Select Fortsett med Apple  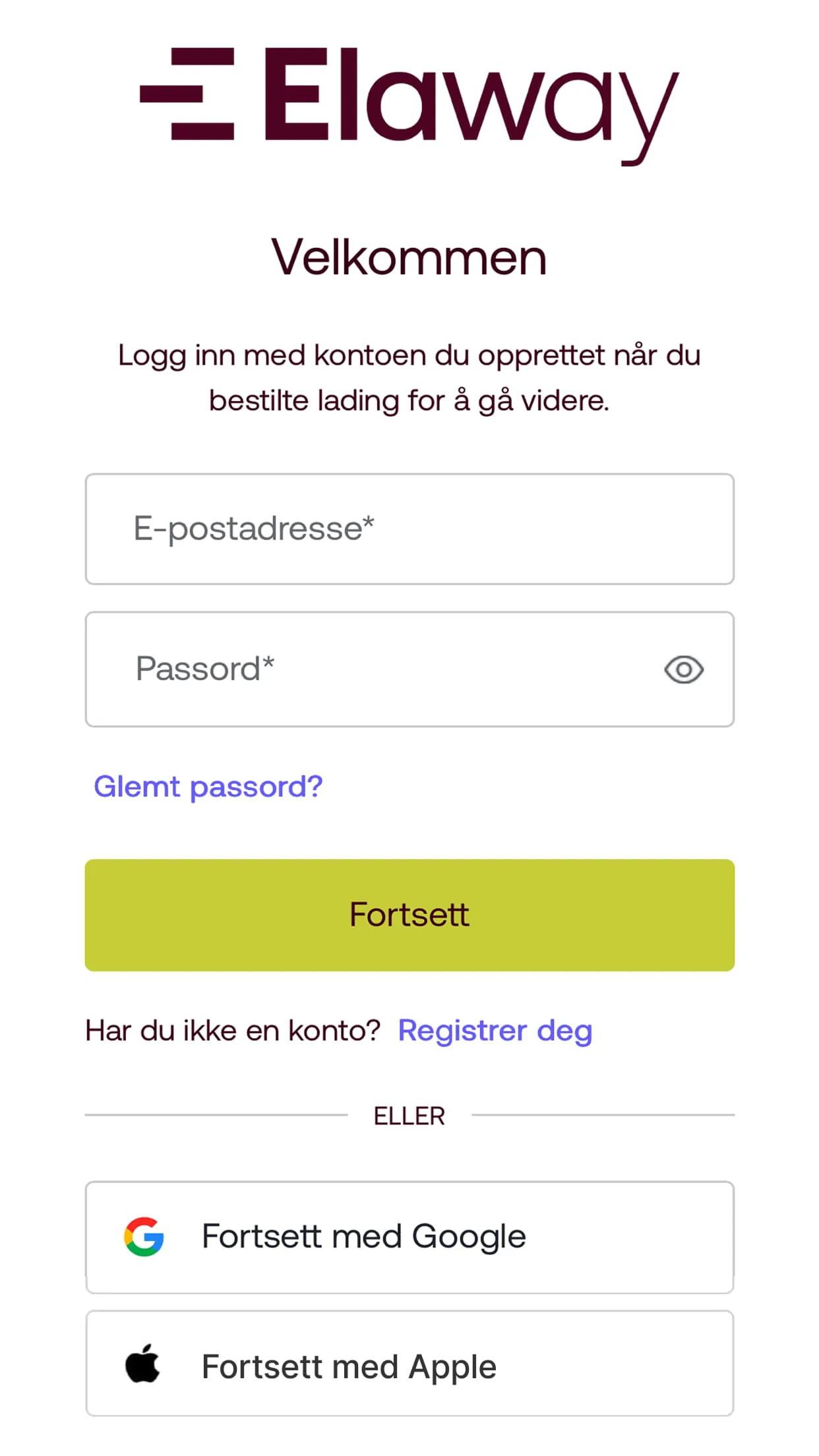point(409,1364)
